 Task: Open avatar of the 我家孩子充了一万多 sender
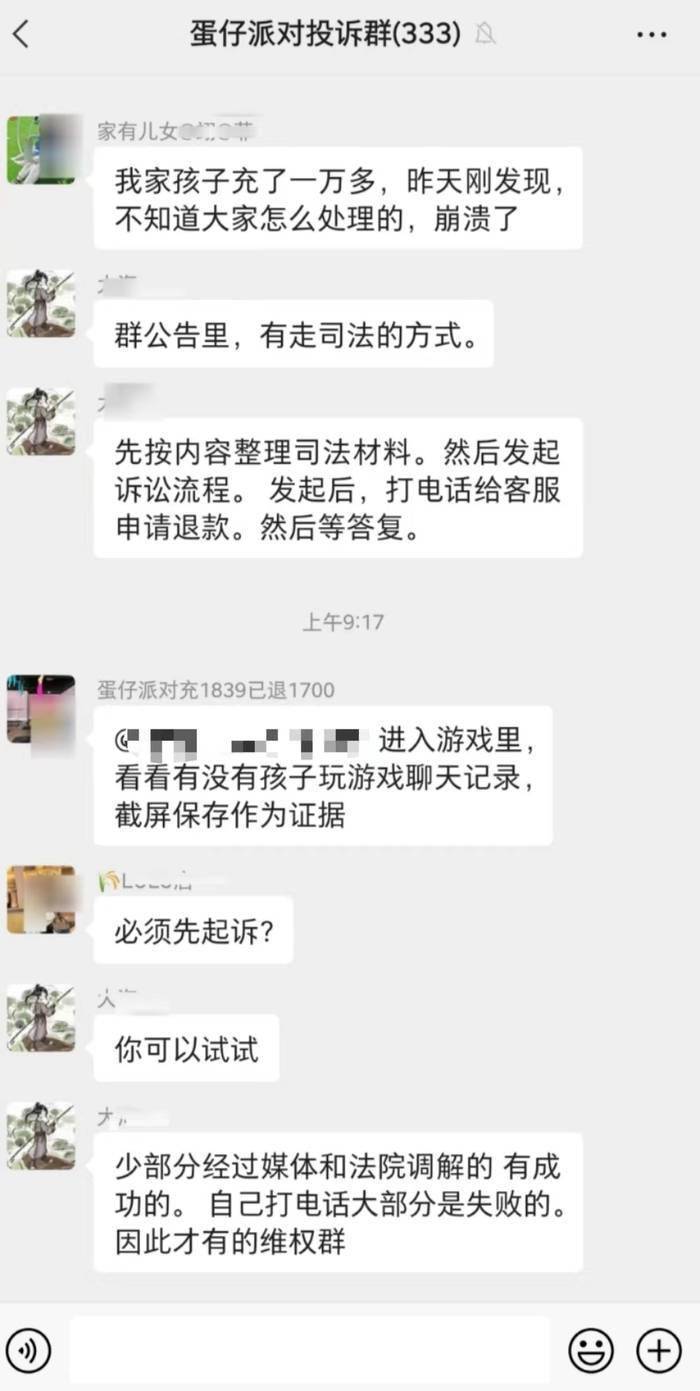41,149
